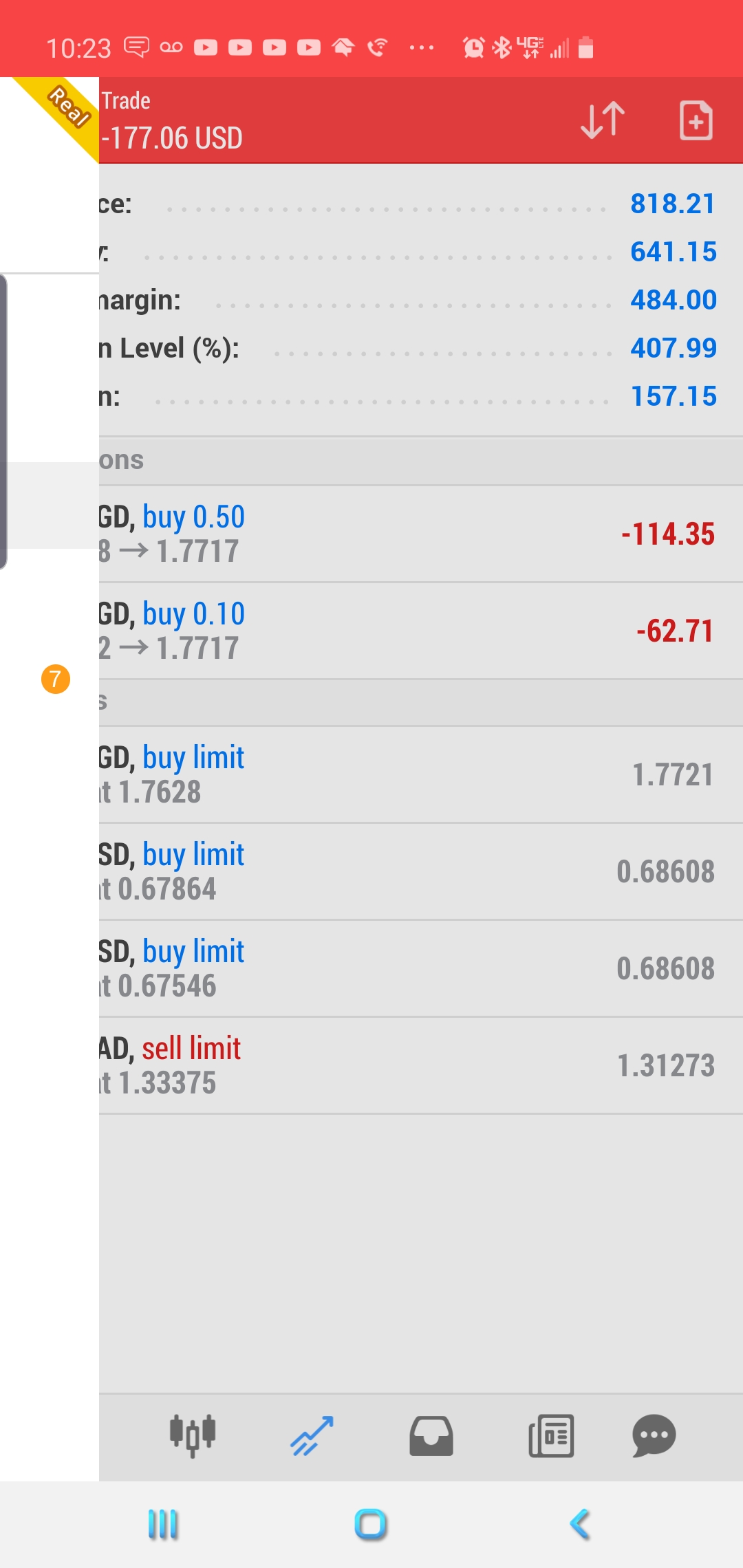
Task: Open the buy 0.10 position showing -62.71
Action: (x=420, y=631)
